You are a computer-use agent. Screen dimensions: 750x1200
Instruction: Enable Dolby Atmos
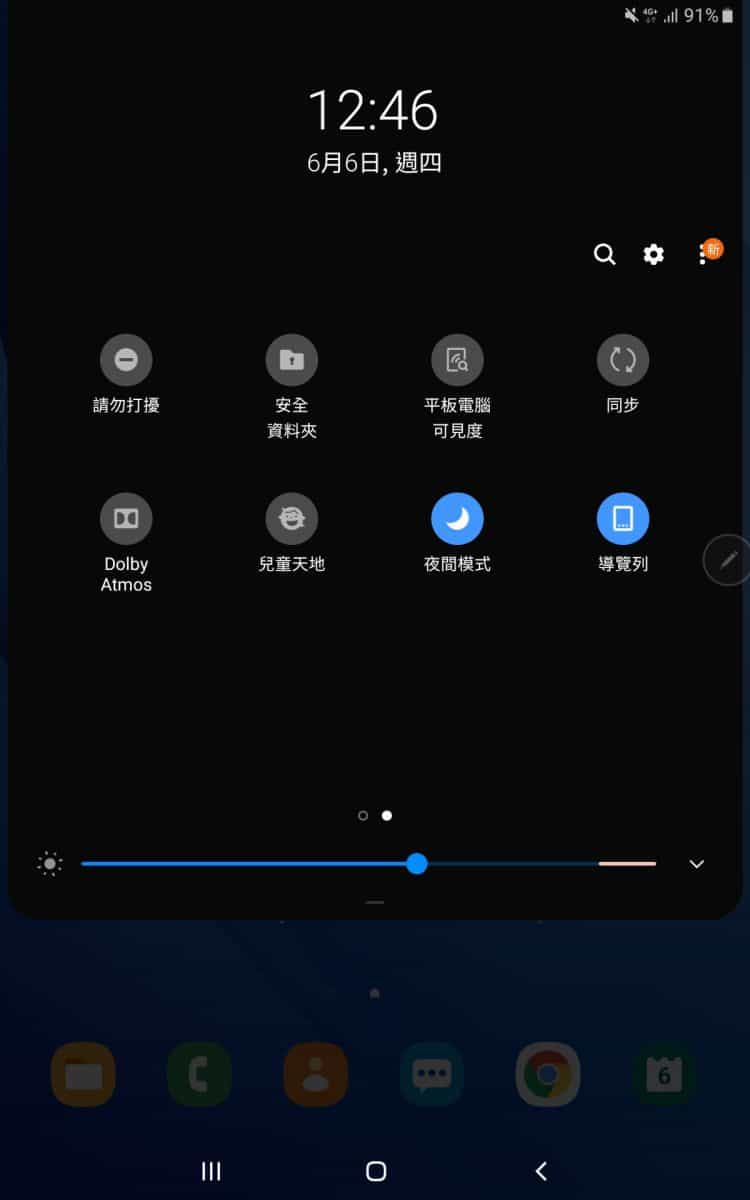click(x=126, y=519)
